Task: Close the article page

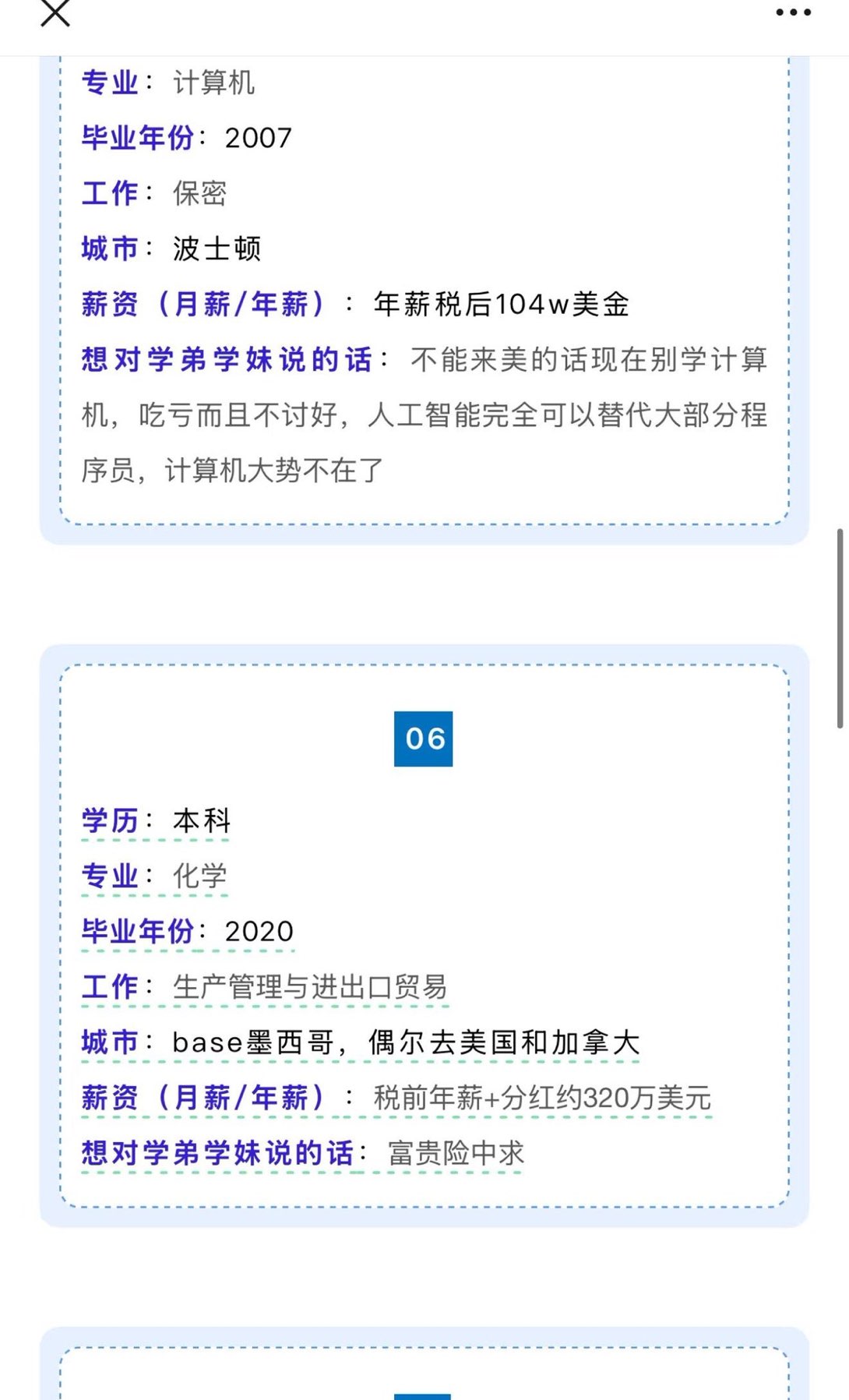Action: click(55, 12)
